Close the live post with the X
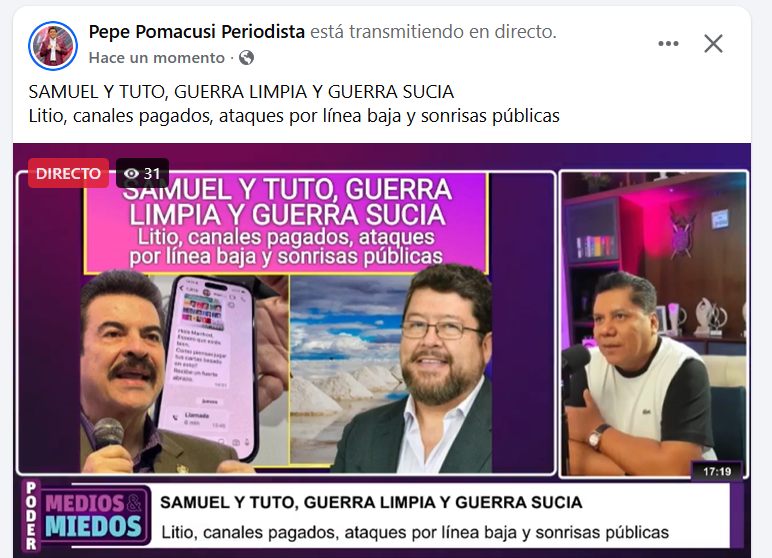 [x=713, y=44]
